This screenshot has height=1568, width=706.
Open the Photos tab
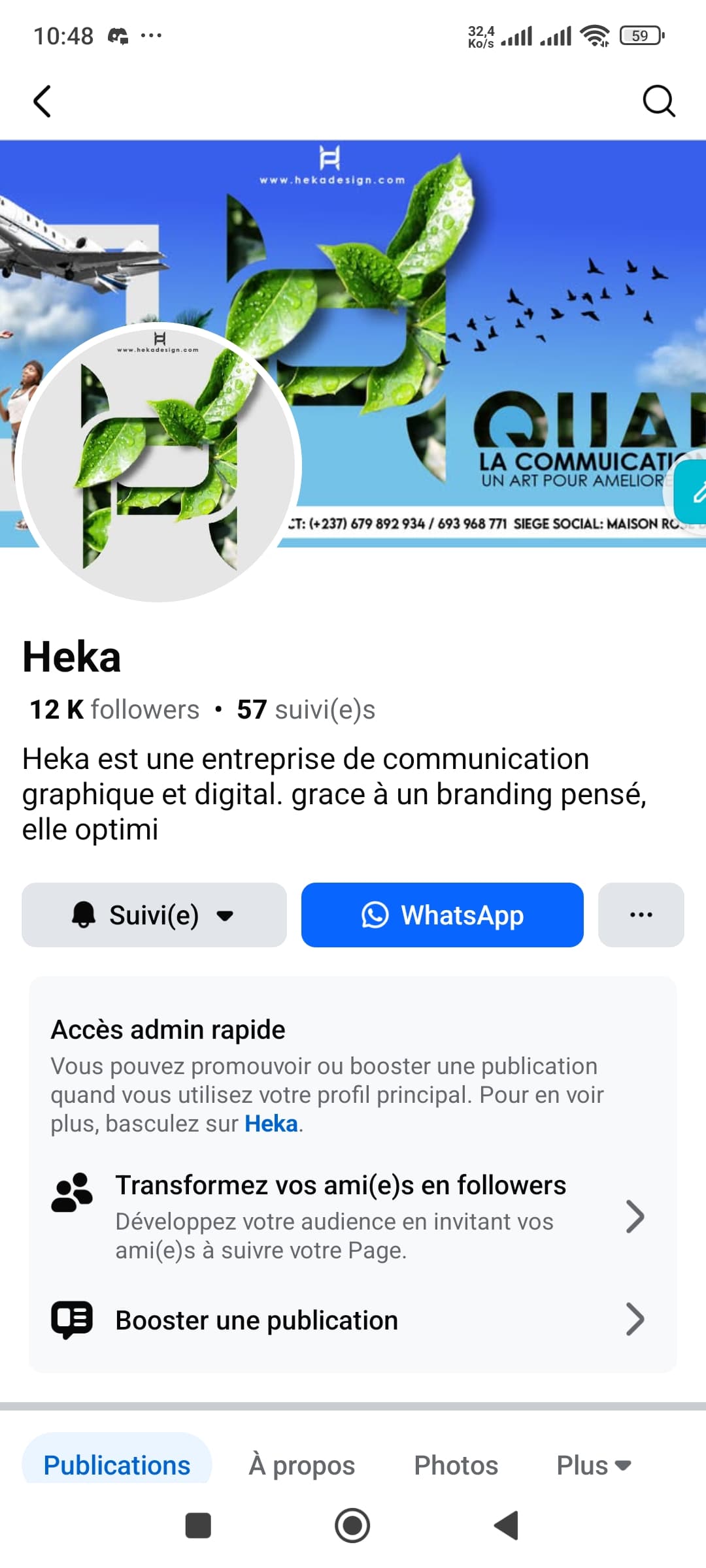[456, 1465]
